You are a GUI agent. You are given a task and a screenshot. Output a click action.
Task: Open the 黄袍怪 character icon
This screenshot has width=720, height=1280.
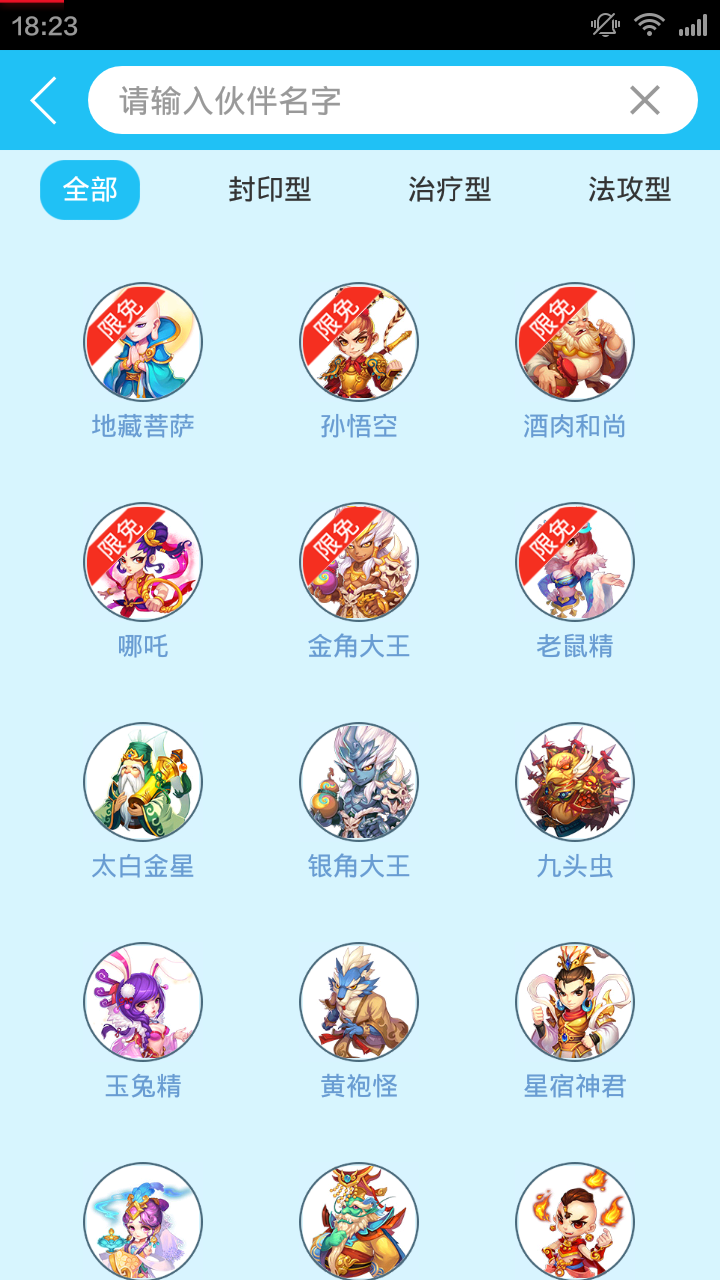pyautogui.click(x=358, y=1002)
